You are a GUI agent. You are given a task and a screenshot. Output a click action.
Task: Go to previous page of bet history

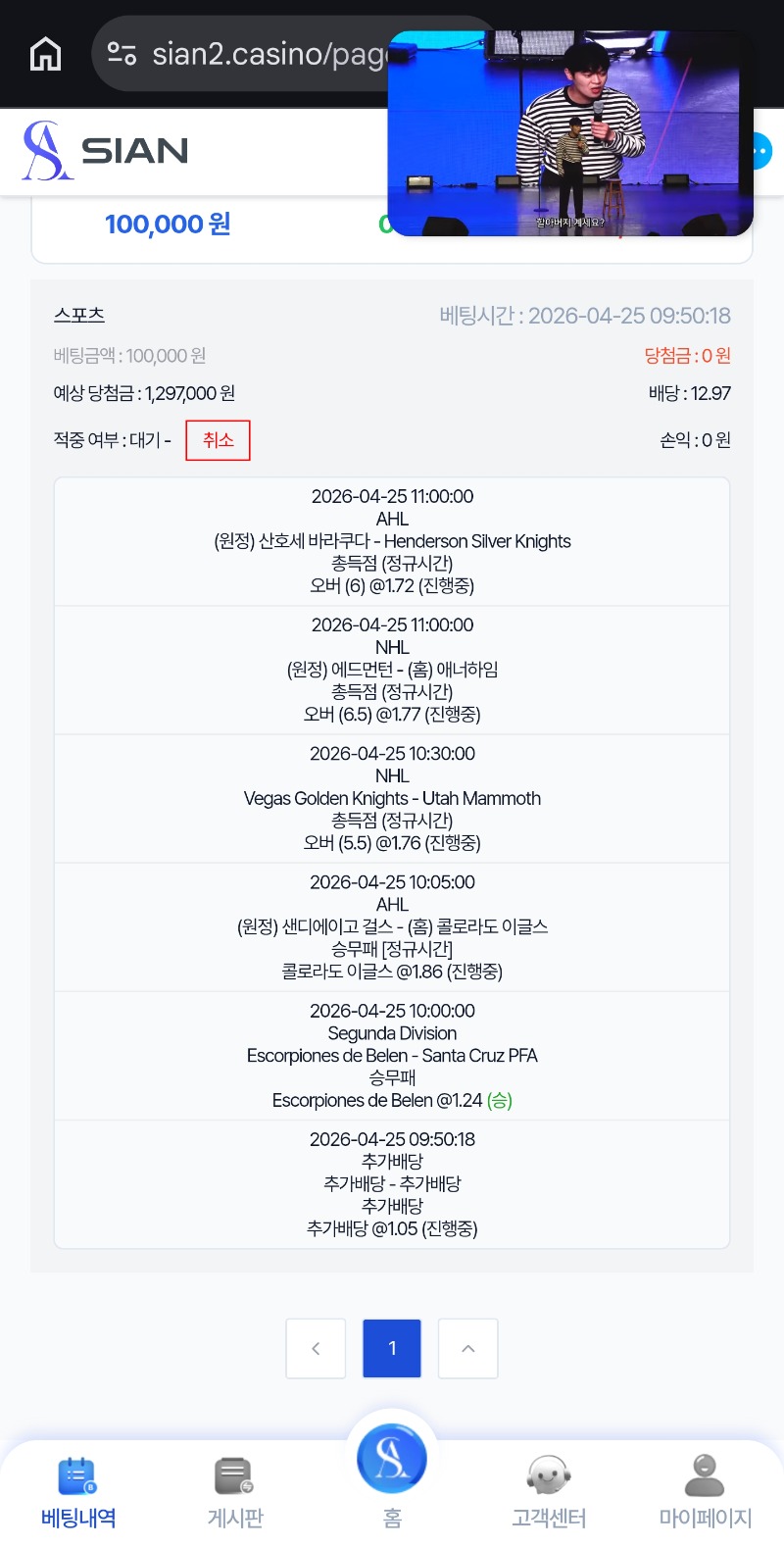coord(316,1349)
